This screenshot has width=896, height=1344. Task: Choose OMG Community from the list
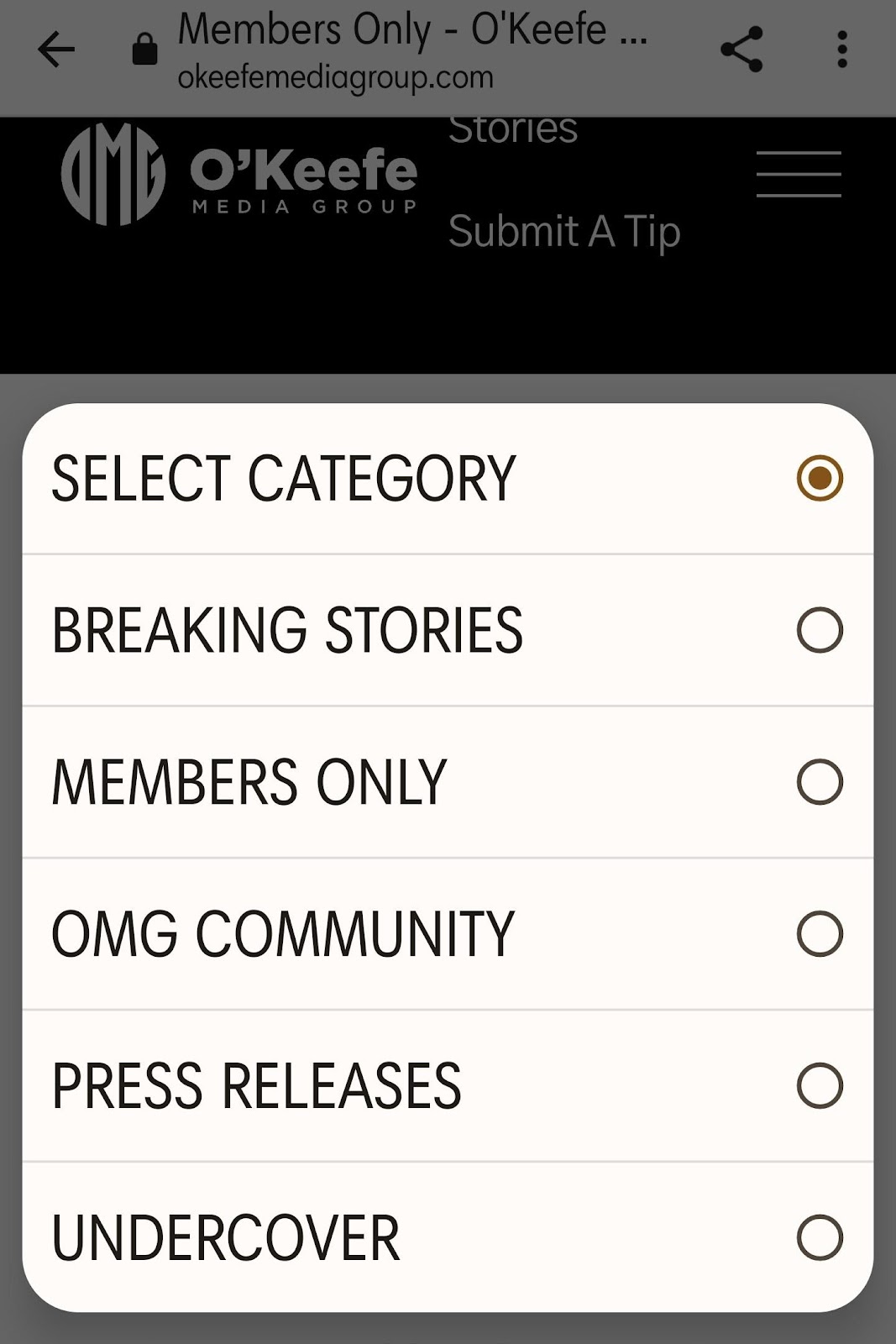click(448, 933)
